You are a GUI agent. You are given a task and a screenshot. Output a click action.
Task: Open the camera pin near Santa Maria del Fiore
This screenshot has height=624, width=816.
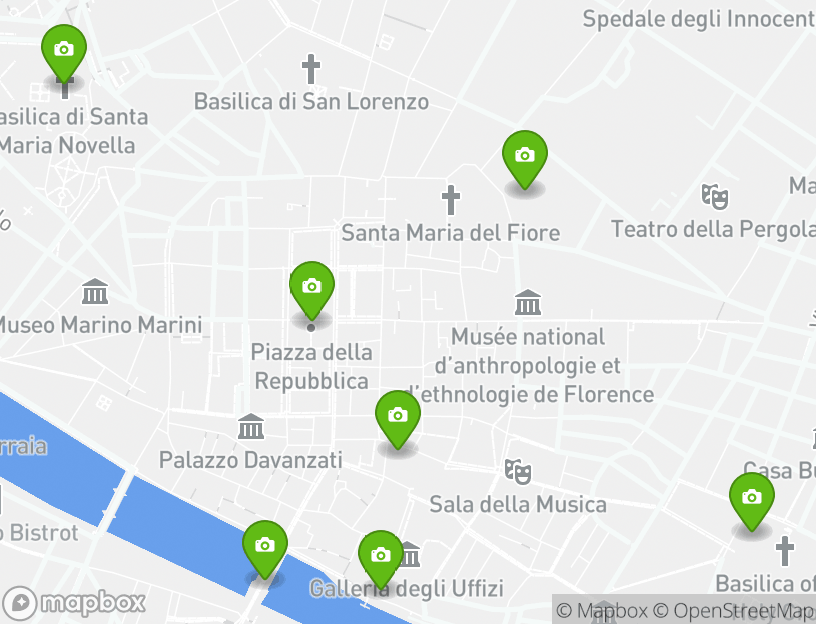click(x=524, y=156)
